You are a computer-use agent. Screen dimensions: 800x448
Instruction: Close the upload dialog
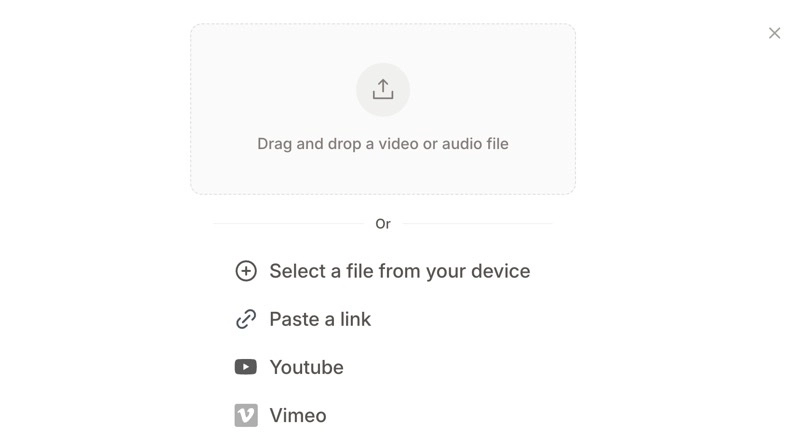pyautogui.click(x=774, y=33)
